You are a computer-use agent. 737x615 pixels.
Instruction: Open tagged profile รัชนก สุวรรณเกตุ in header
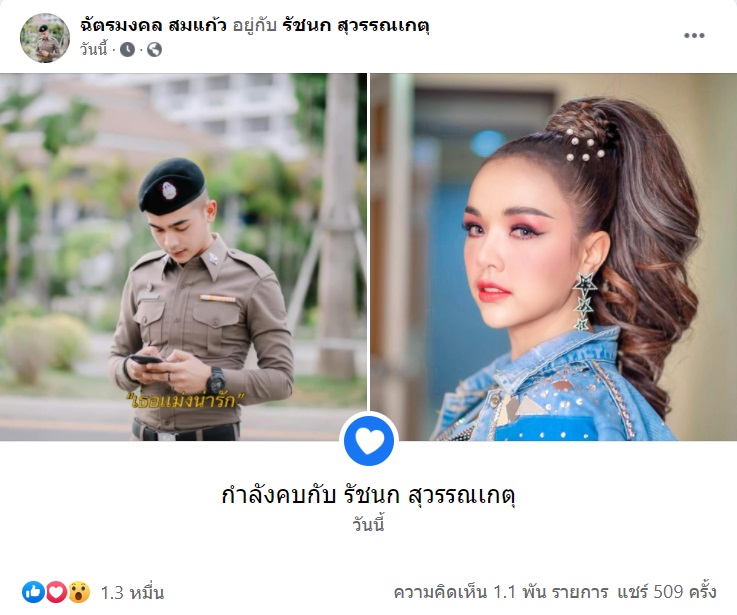pyautogui.click(x=346, y=25)
